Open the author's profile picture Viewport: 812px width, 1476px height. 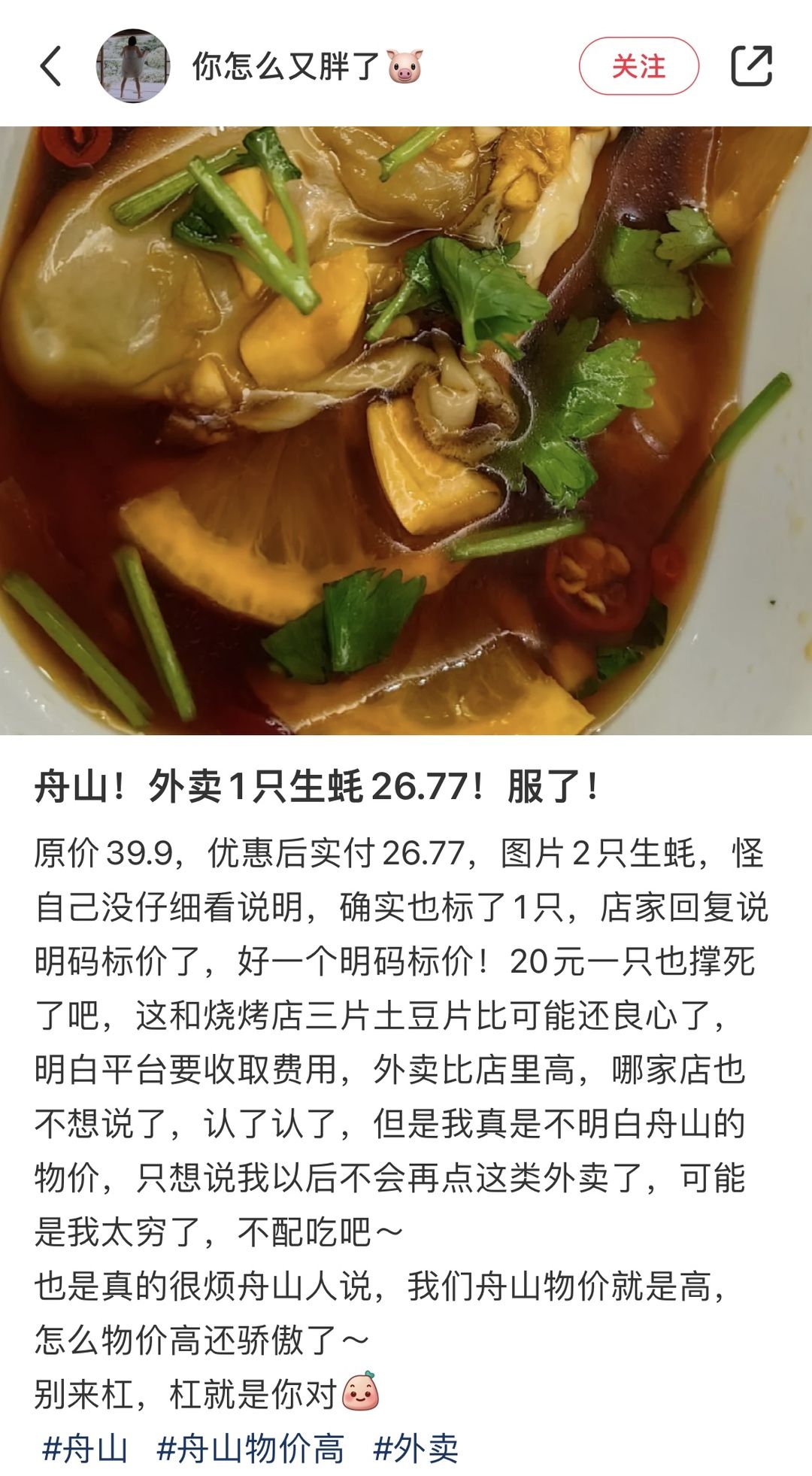tap(133, 65)
